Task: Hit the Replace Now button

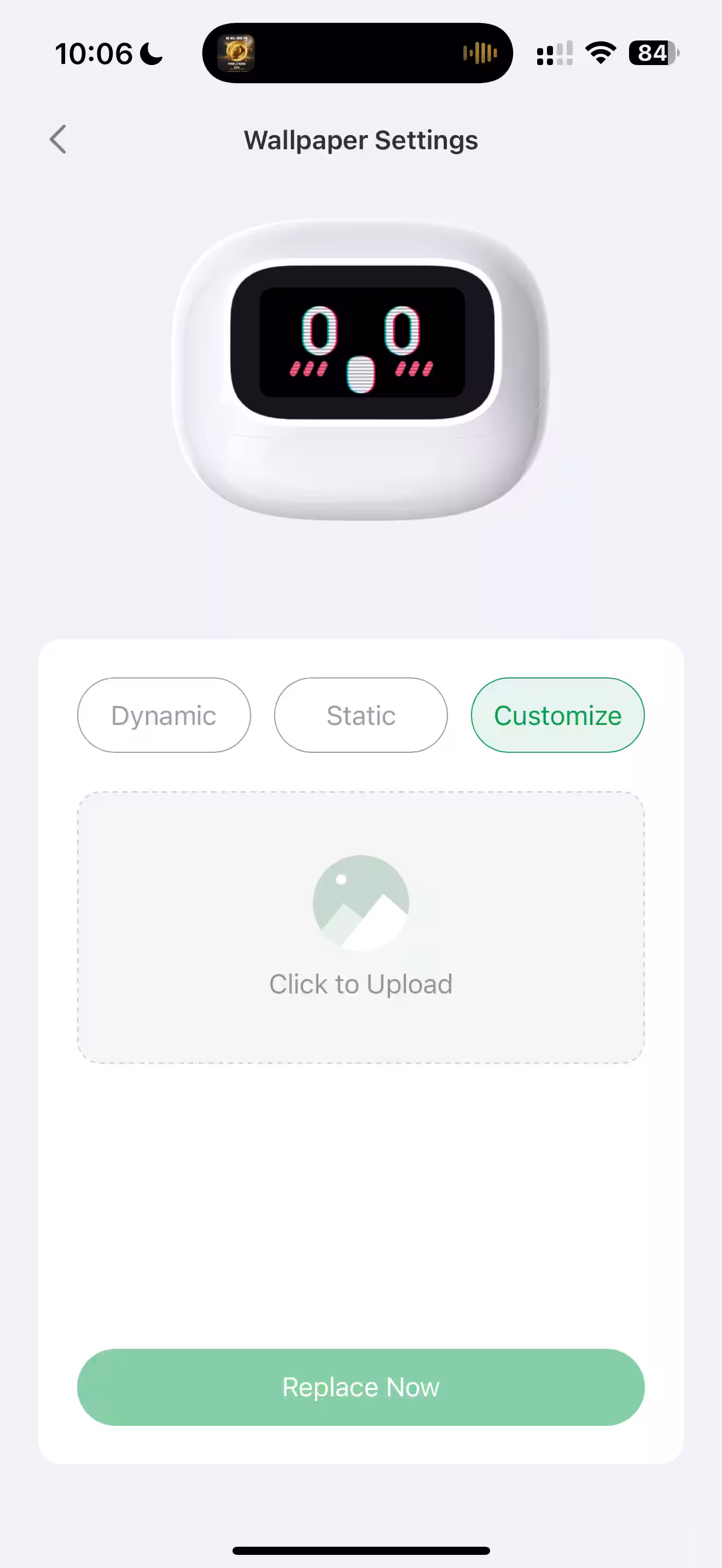Action: [x=360, y=1387]
